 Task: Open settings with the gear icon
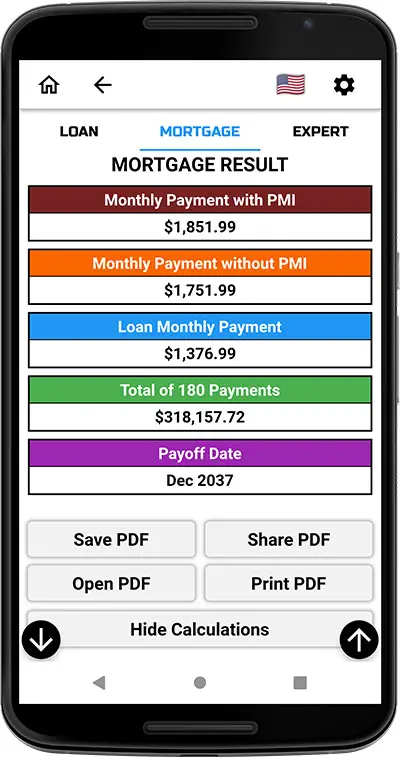(345, 85)
